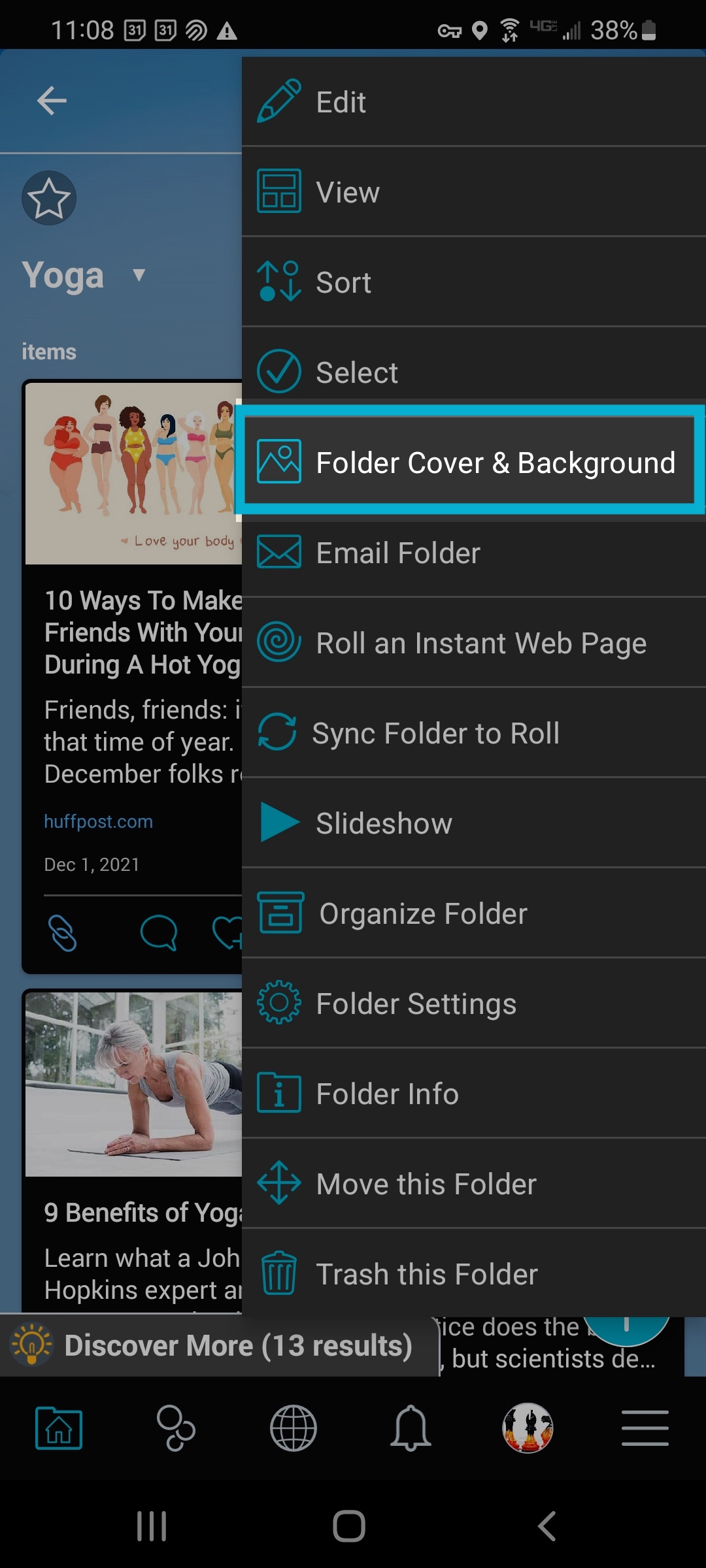Expand the hamburger menu in bottom bar
The image size is (706, 1568).
[x=645, y=1428]
